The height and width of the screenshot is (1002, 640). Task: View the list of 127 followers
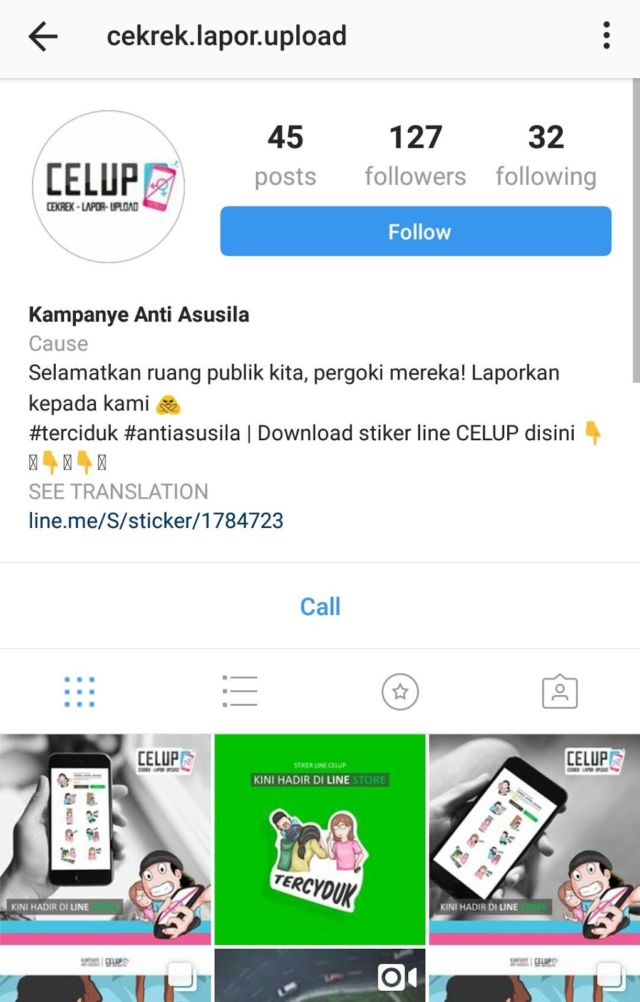415,155
